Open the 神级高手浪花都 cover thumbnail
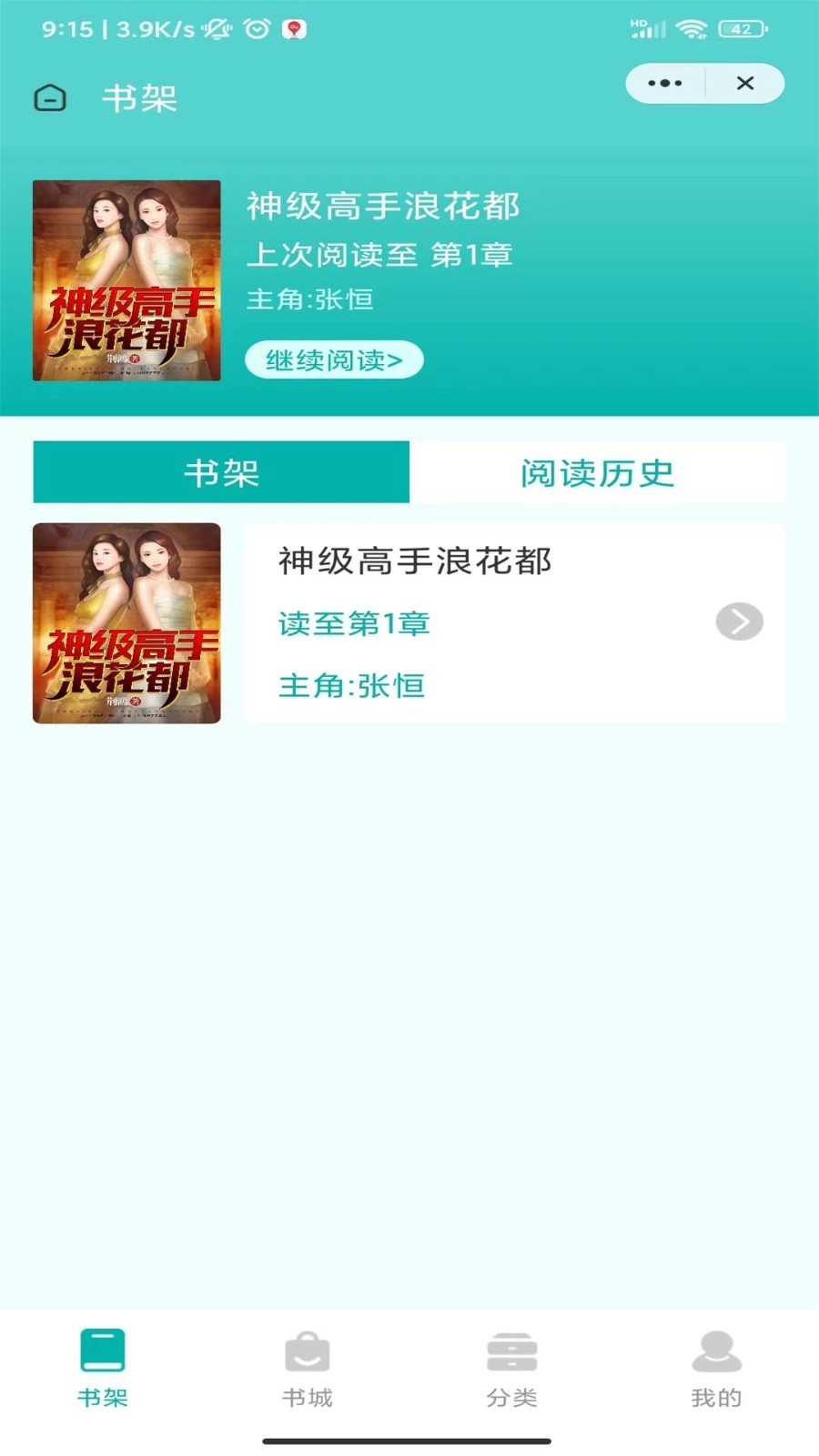This screenshot has height=1456, width=819. 126,622
